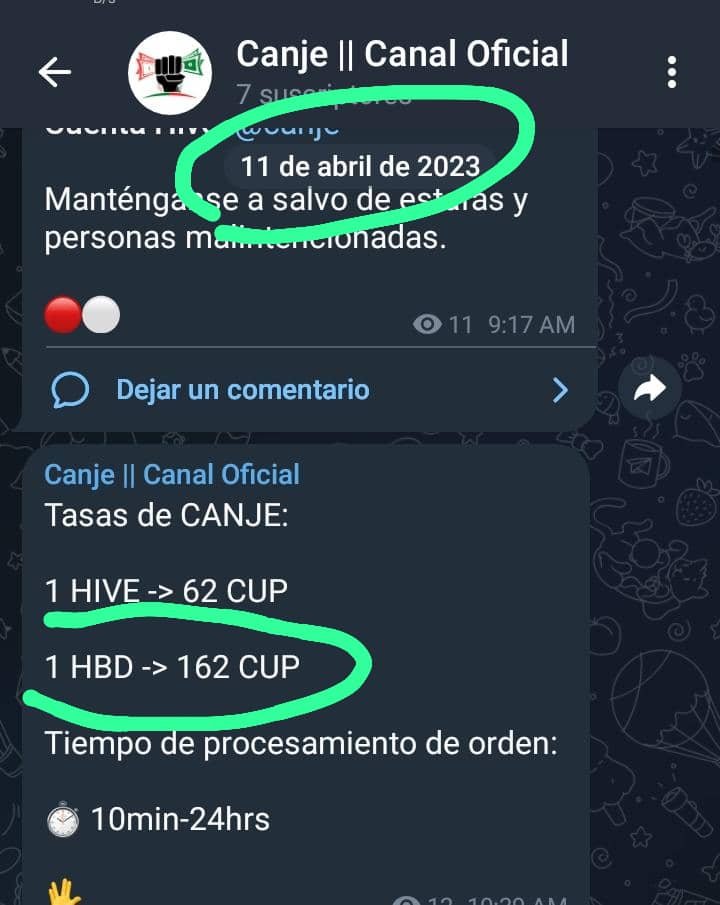Open the Canje || Canal Oficial title info
This screenshot has width=720, height=905.
[x=402, y=55]
